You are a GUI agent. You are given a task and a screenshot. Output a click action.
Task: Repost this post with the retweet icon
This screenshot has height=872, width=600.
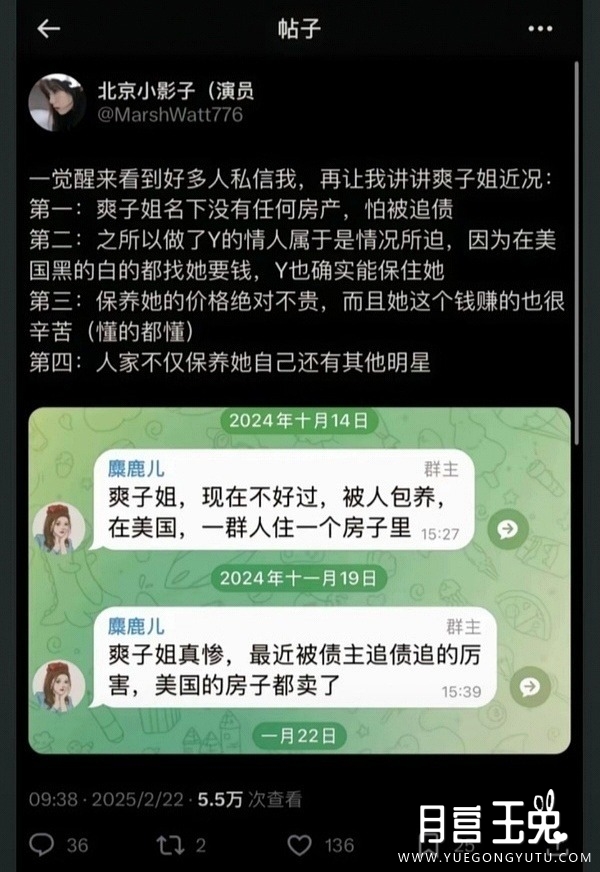[x=170, y=845]
